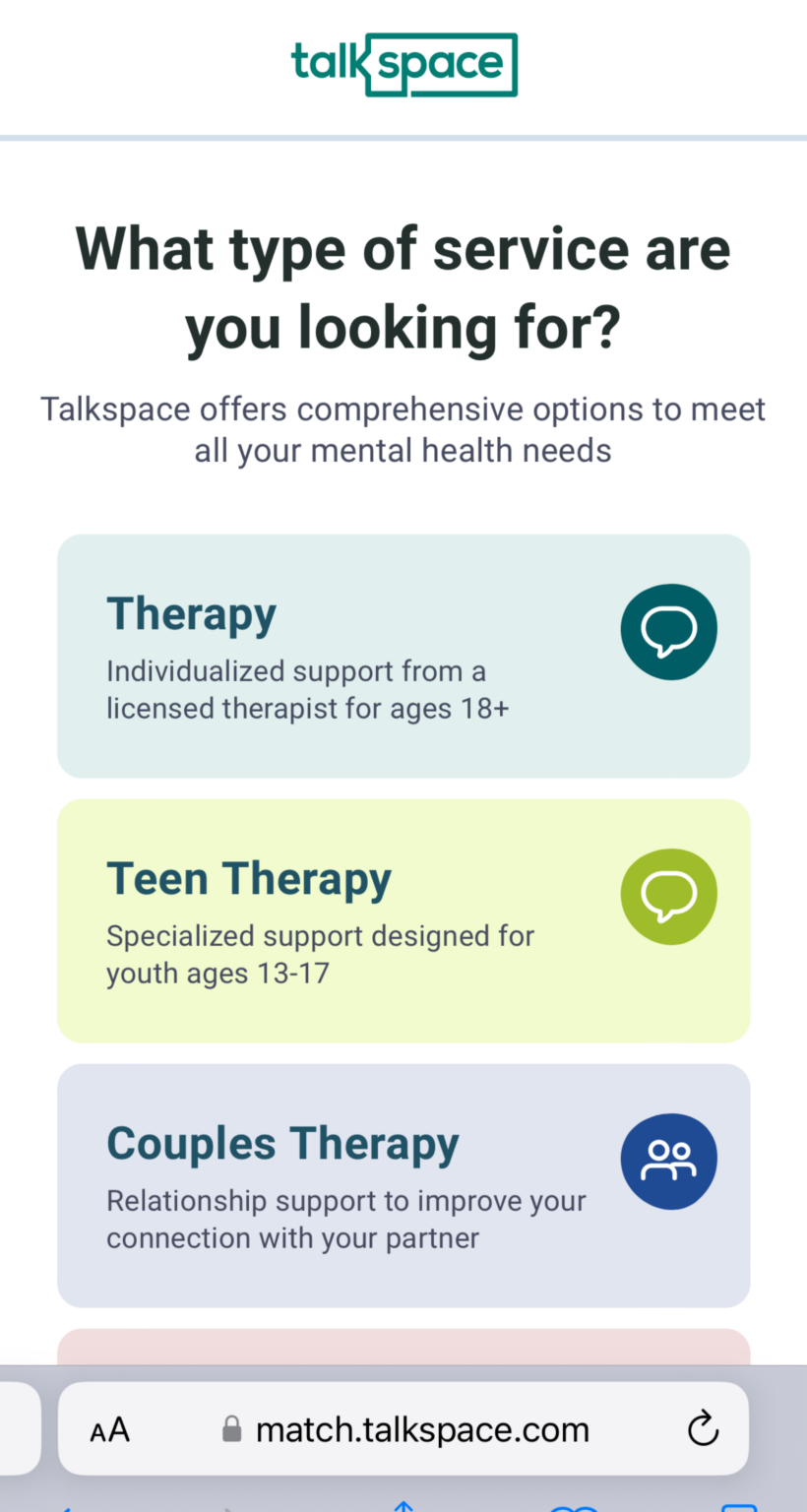Tap the 'Therapy' heading text
807x1512 pixels.
(191, 613)
